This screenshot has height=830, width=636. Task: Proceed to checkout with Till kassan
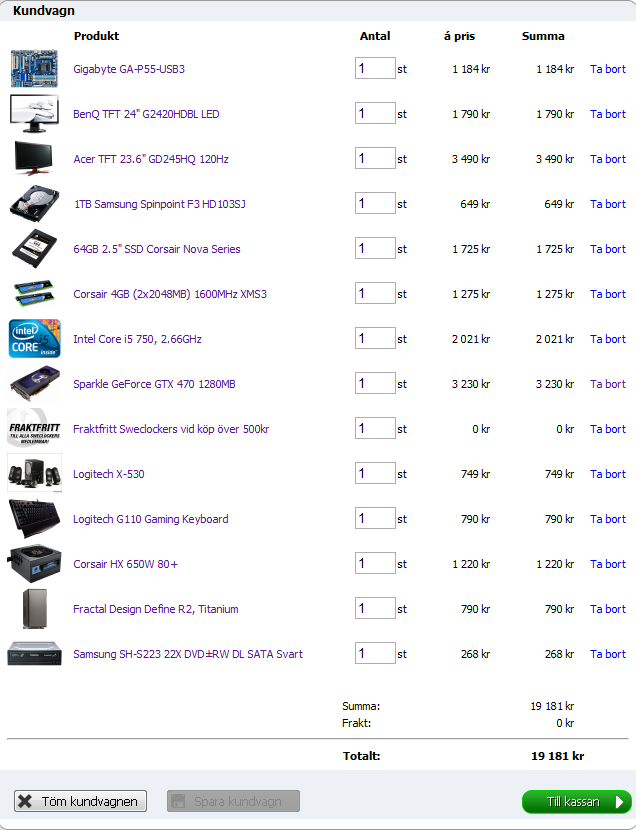[x=575, y=801]
